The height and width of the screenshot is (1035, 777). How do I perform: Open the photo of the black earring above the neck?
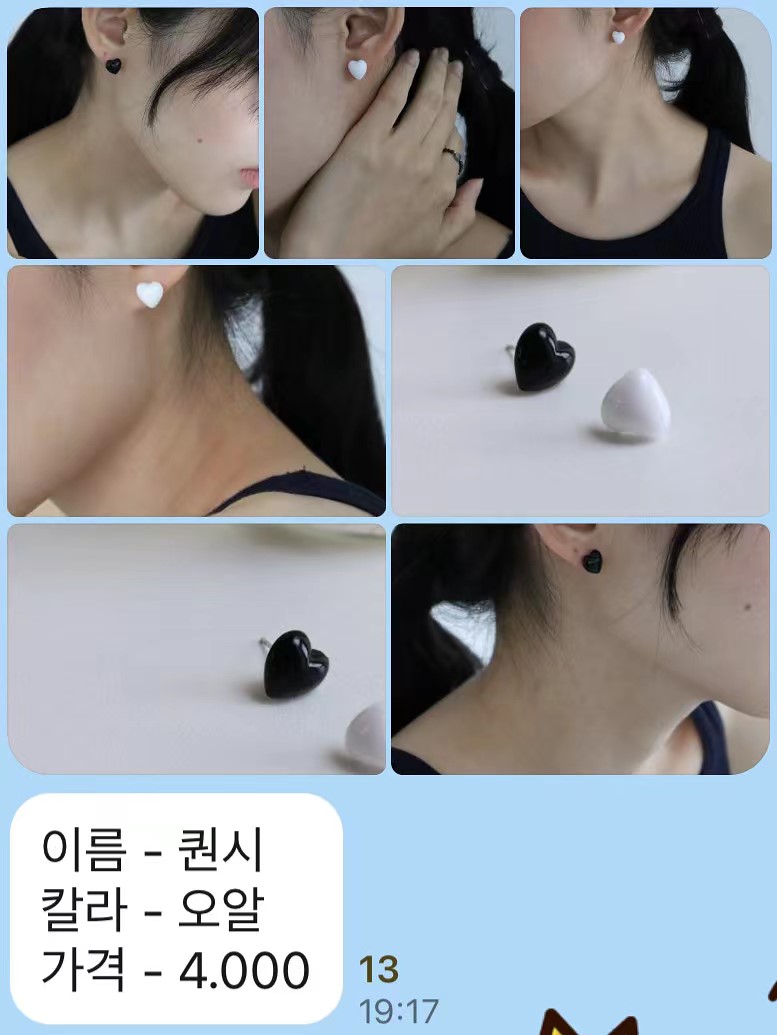(580, 648)
